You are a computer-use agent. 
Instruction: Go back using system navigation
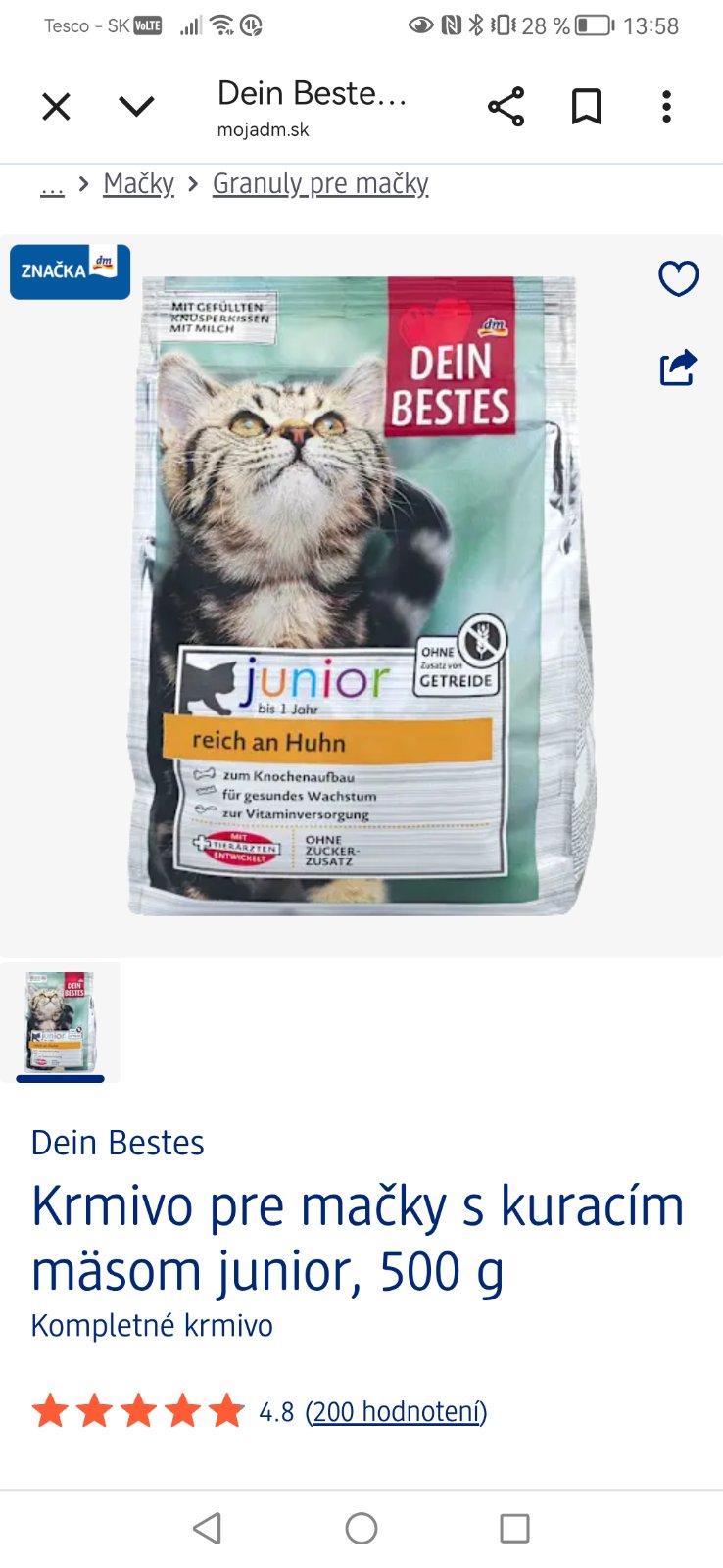pyautogui.click(x=207, y=1528)
